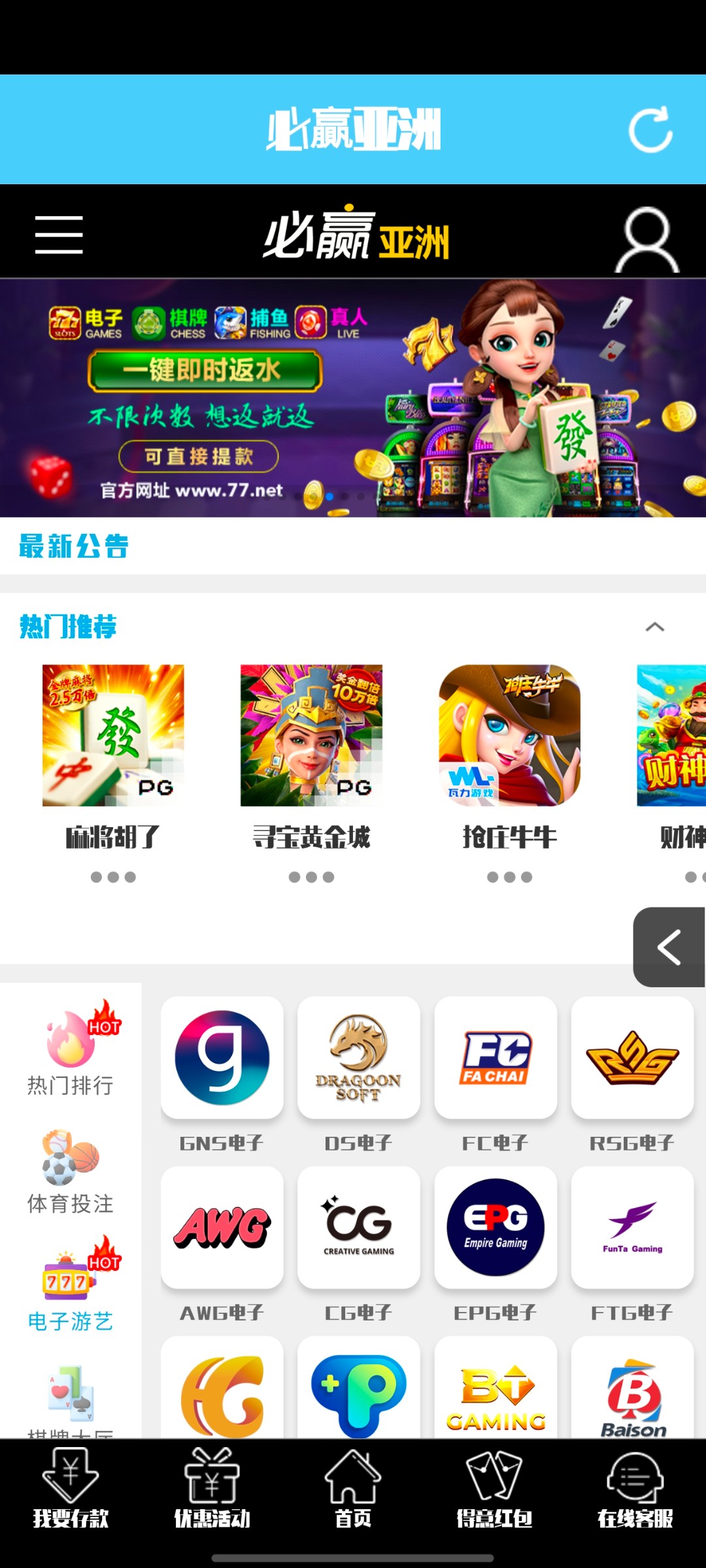Open the 麻将胡了 game
Screen dimensions: 706x1568
pyautogui.click(x=113, y=736)
